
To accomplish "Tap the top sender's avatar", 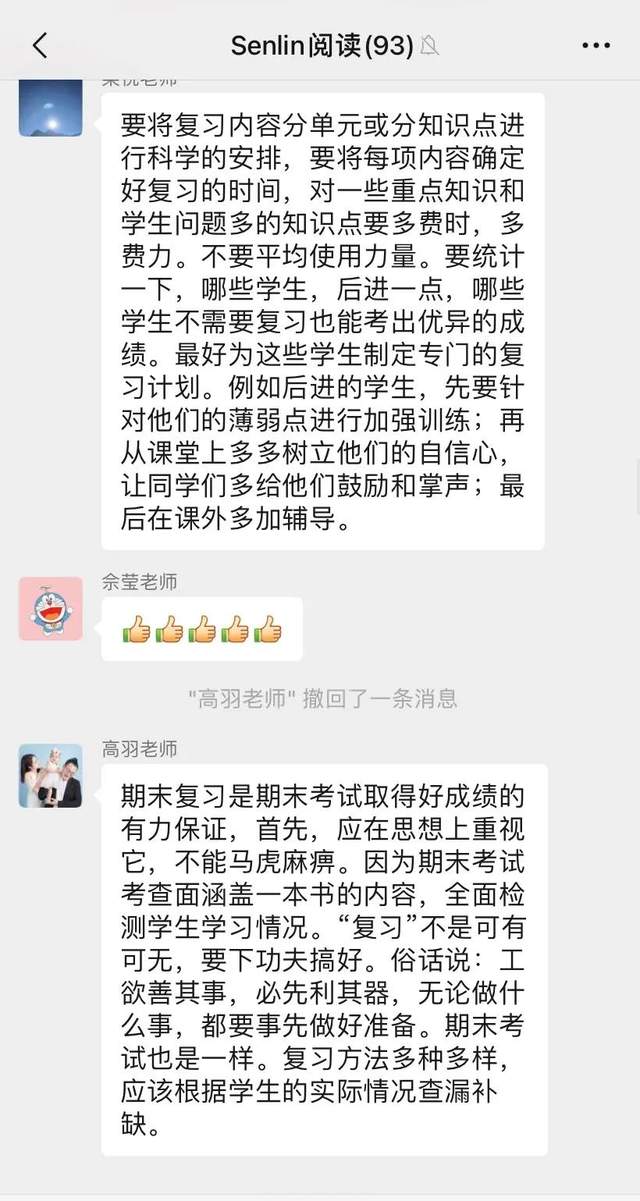I will tap(50, 106).
